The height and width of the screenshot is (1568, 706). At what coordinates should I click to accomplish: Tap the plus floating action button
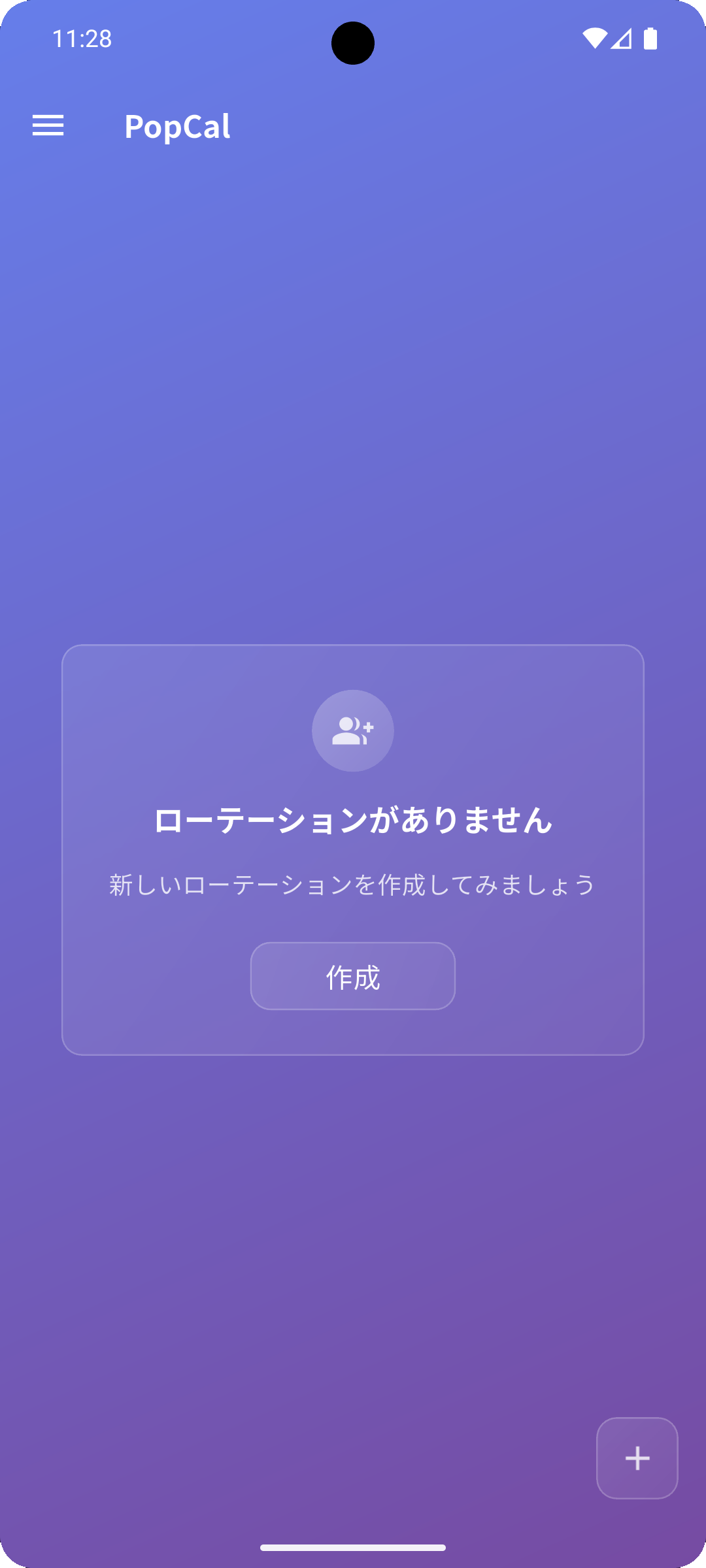637,1458
